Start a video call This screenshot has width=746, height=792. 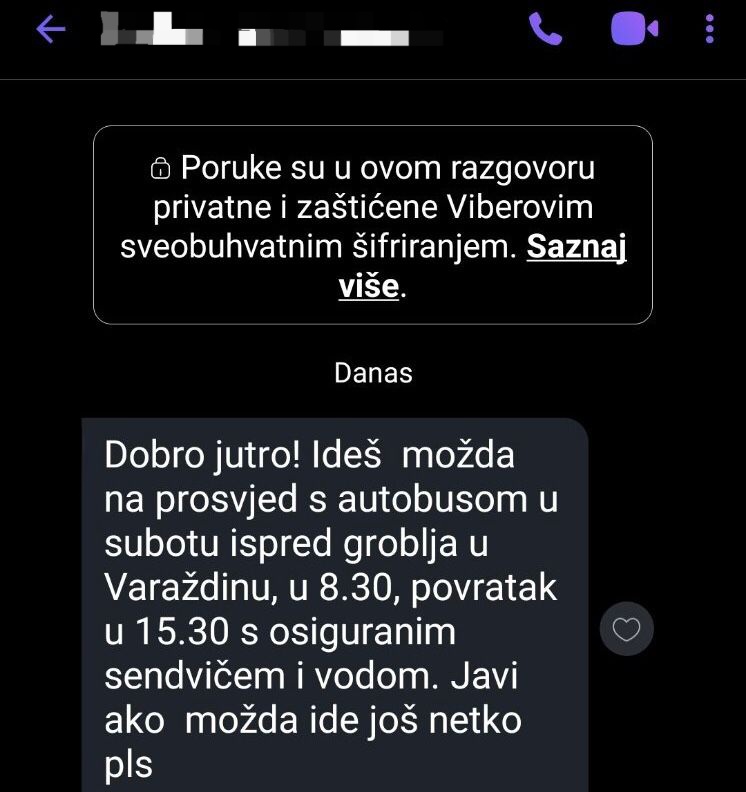point(634,30)
